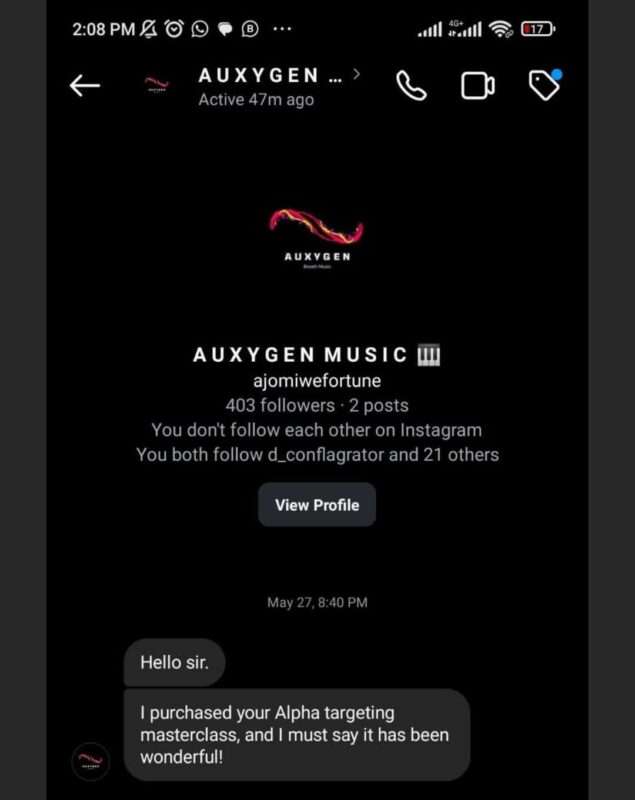Image resolution: width=635 pixels, height=800 pixels.
Task: Start a video call with AUXYGEN
Action: pos(477,86)
